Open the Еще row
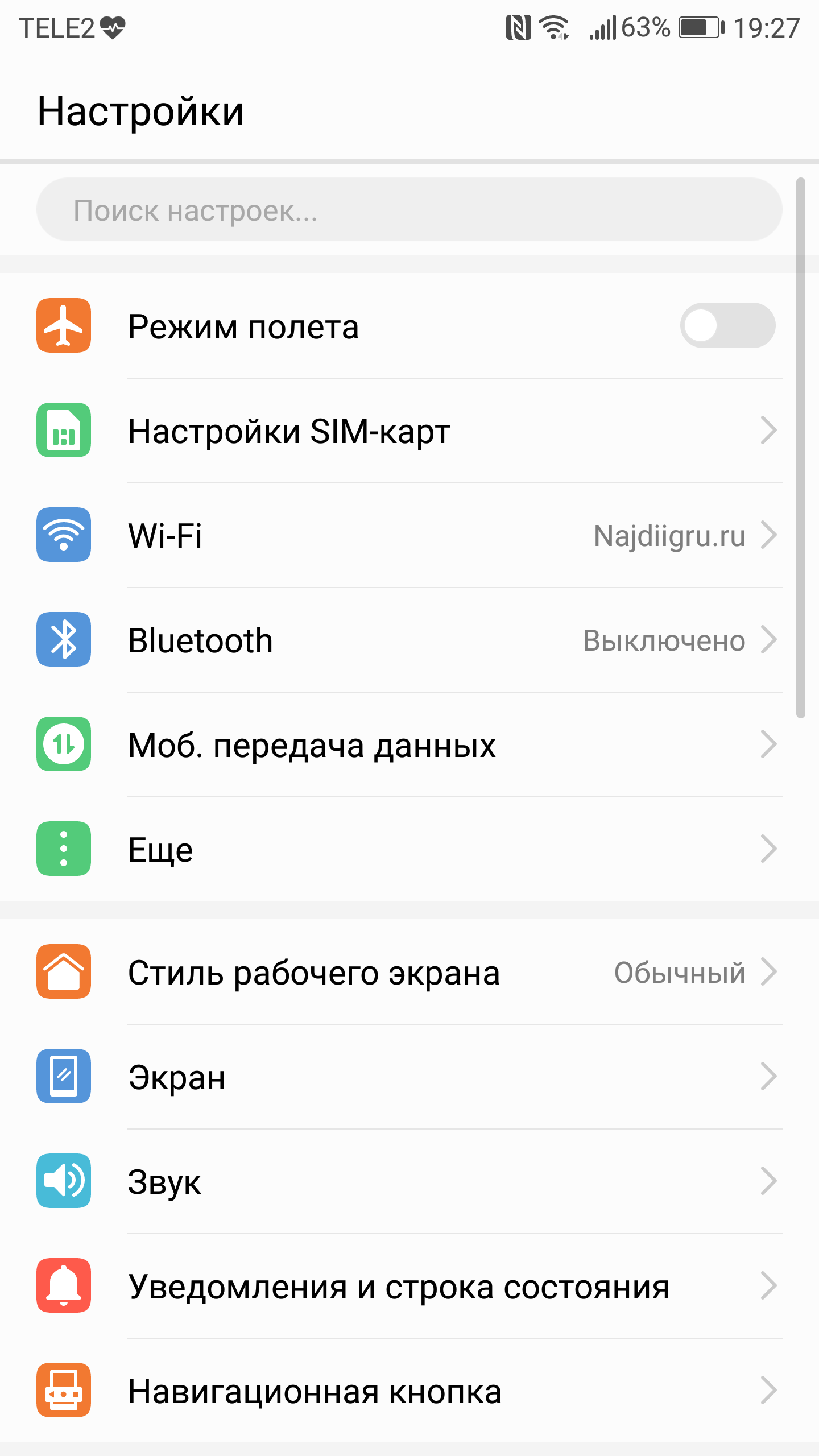 409,849
